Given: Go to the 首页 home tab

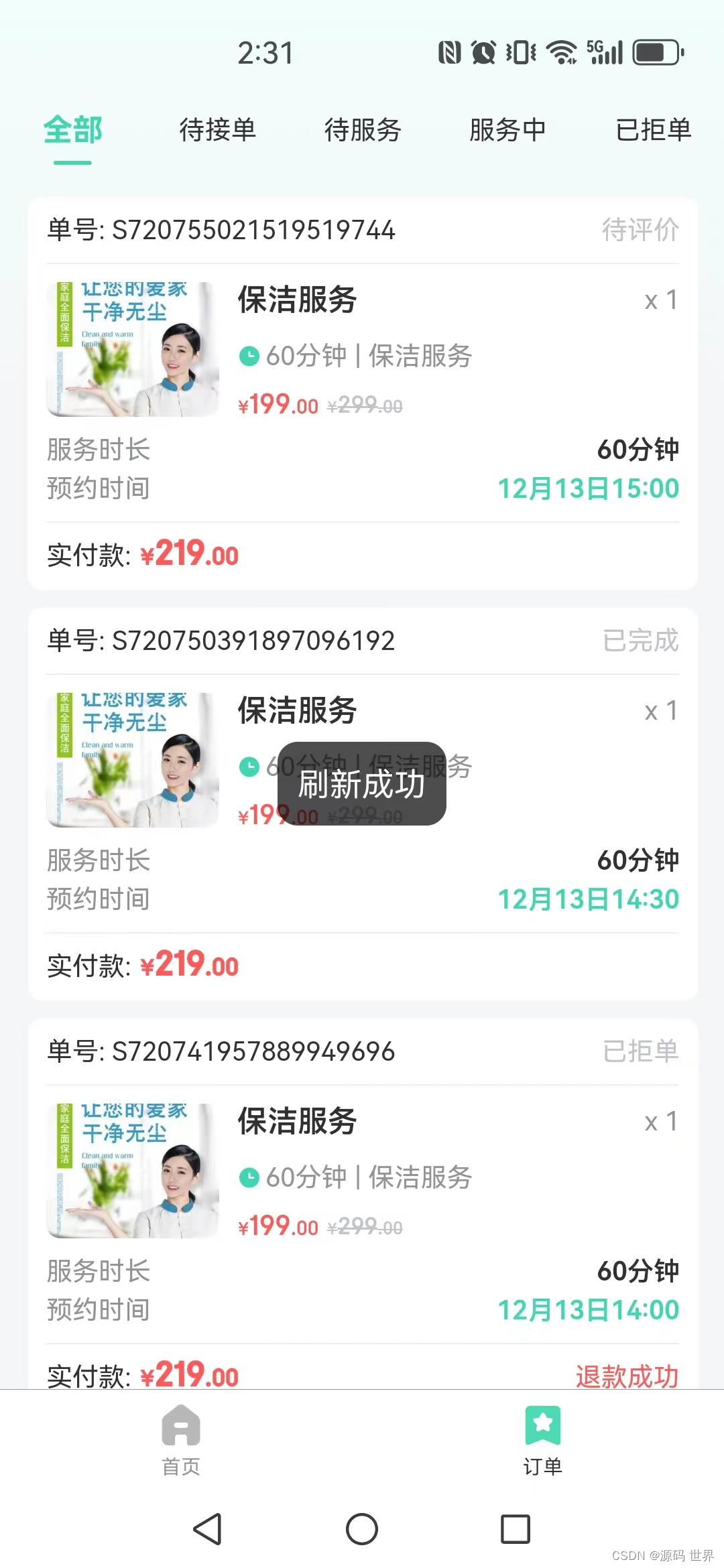Looking at the screenshot, I should click(x=181, y=1439).
